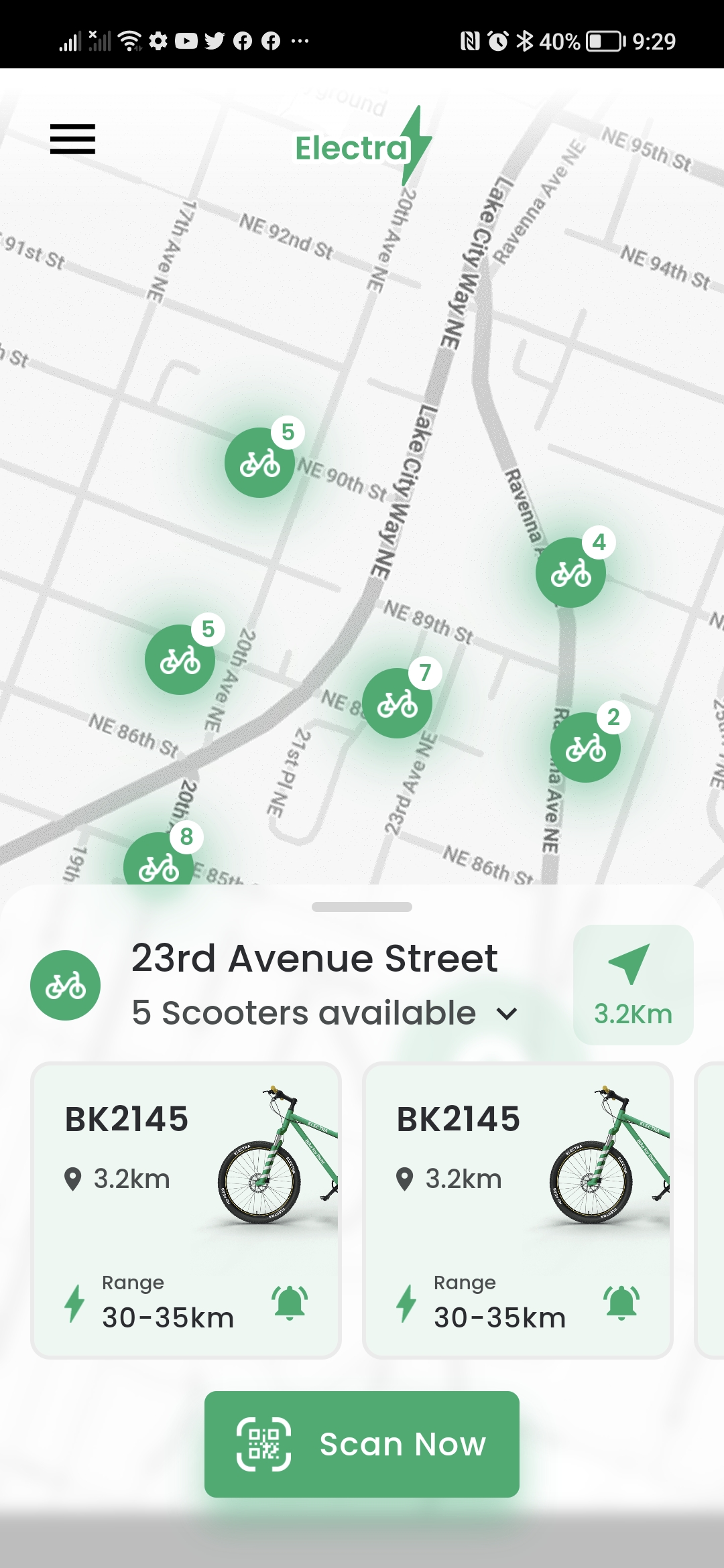Navigate to the station 3.2Km away
The image size is (724, 1568).
click(633, 984)
